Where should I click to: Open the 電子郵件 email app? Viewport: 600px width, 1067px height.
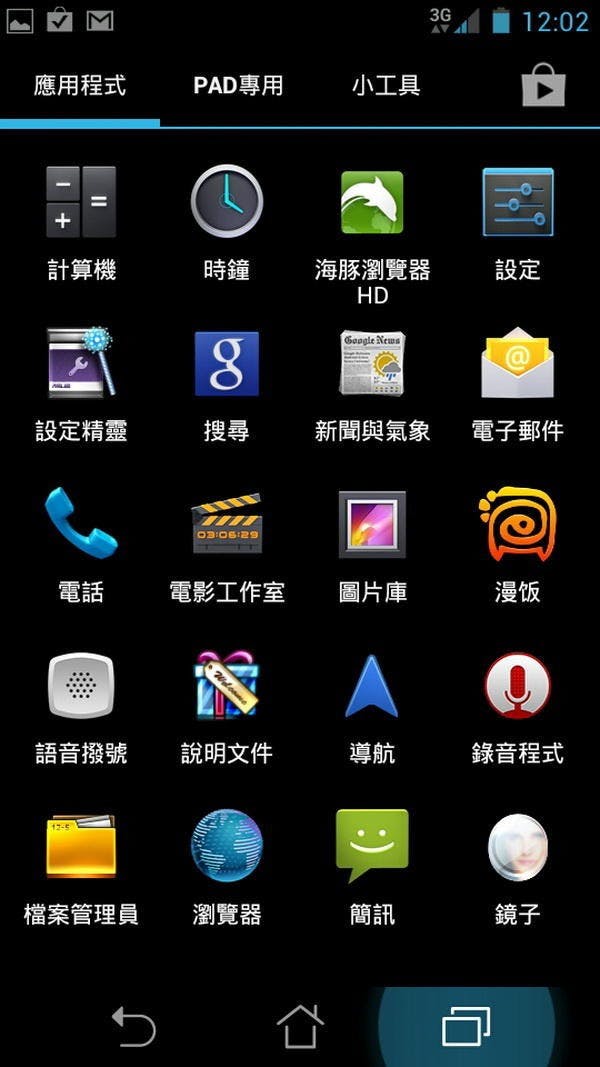tap(517, 363)
